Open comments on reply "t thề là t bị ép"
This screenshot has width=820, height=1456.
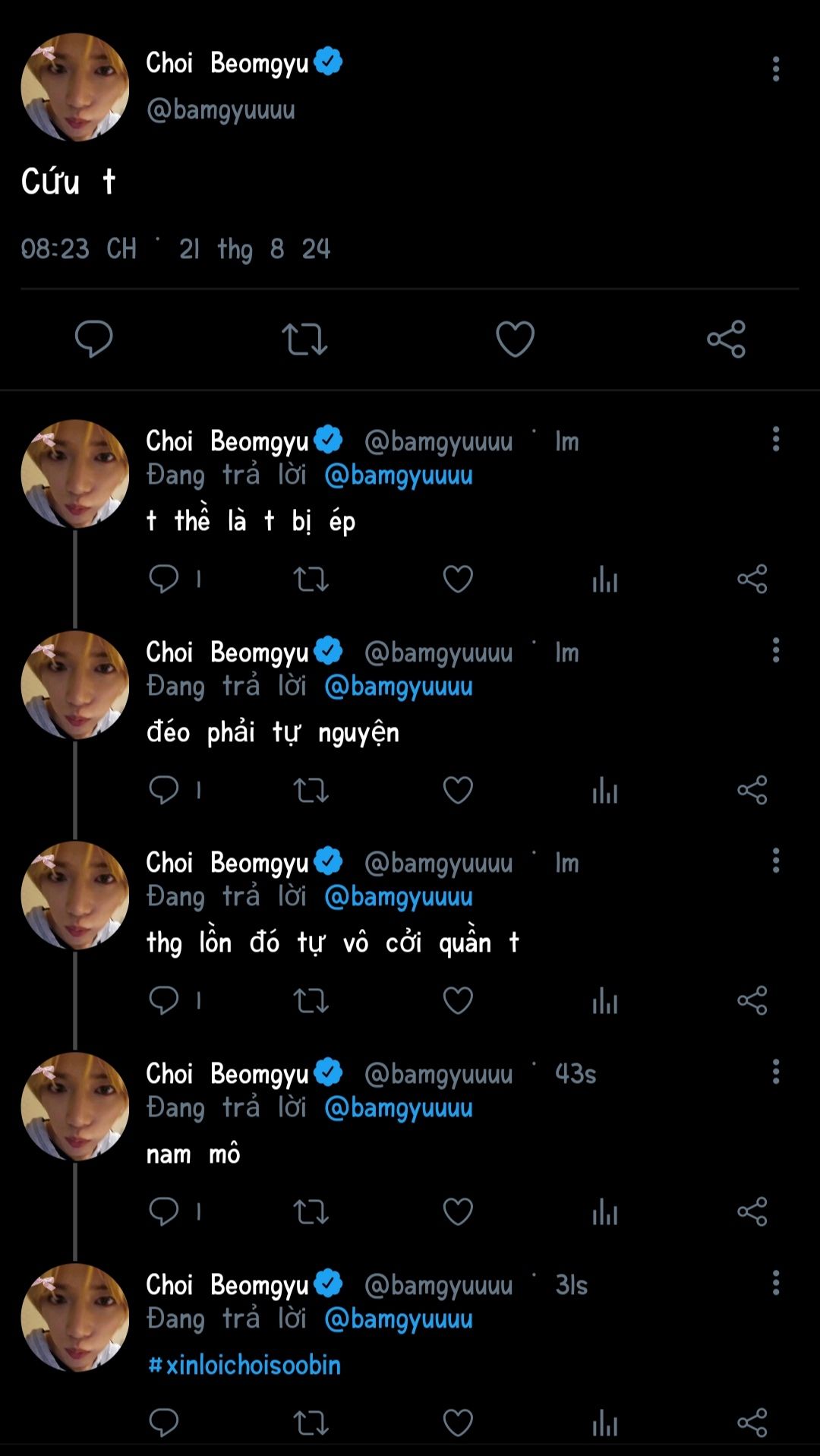tap(164, 580)
